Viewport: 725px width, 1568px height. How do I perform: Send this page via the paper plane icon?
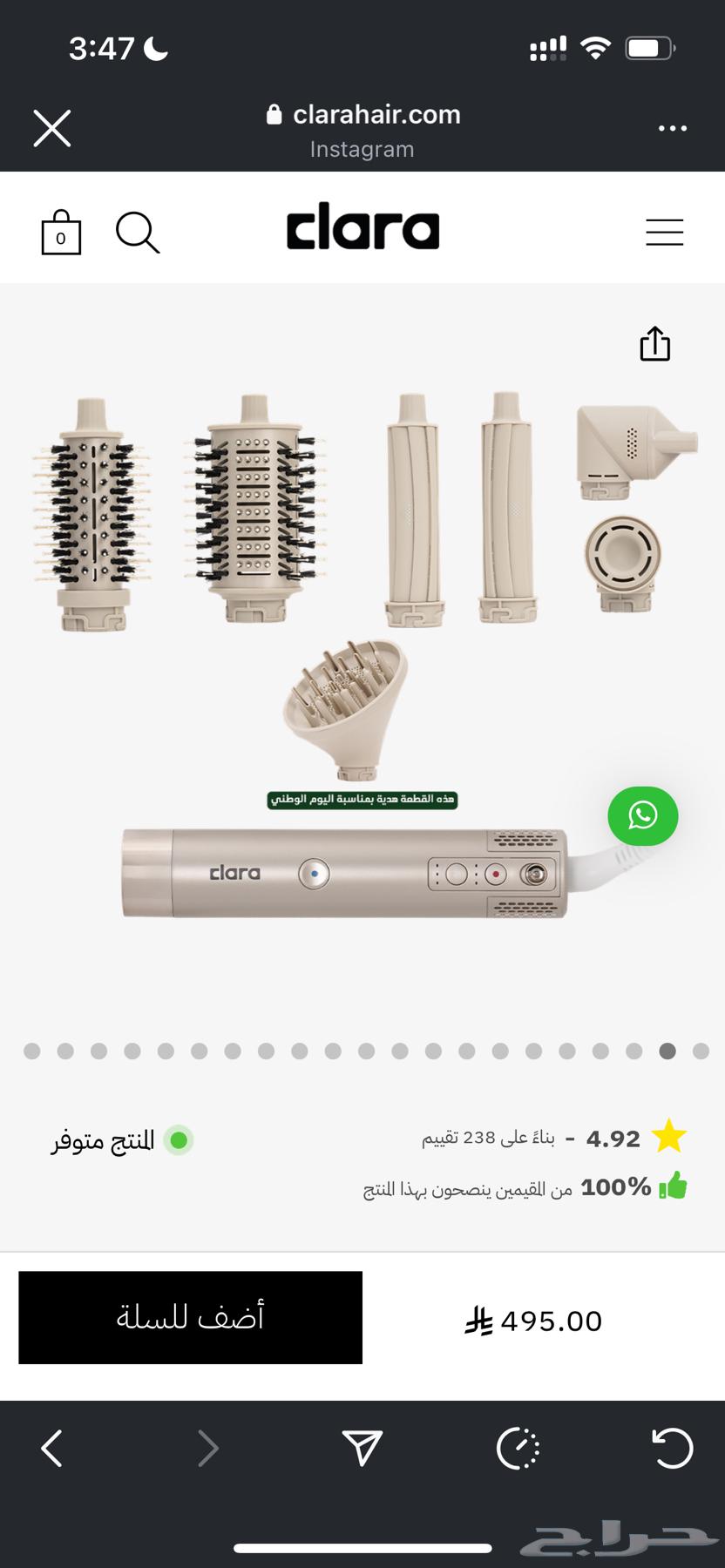362,1449
